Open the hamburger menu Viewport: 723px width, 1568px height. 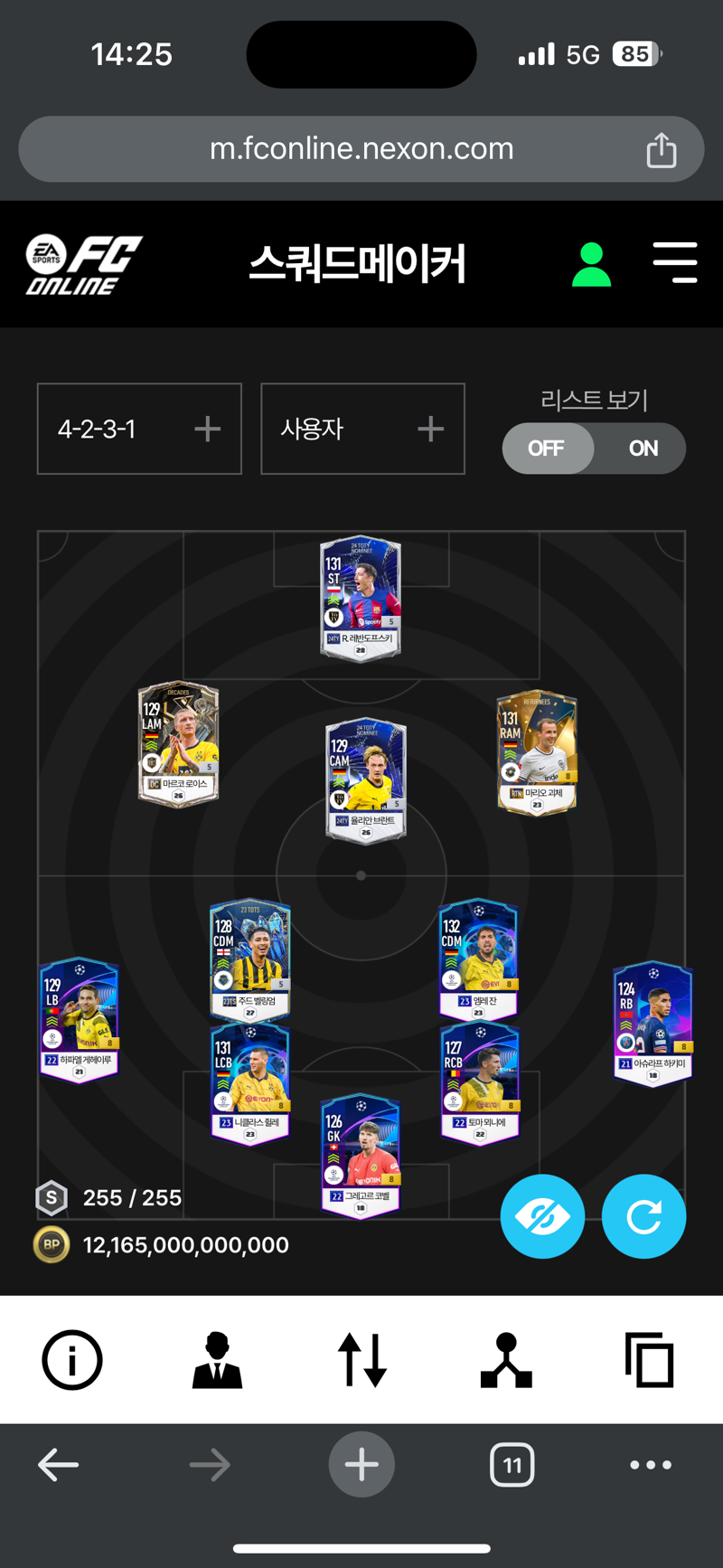pyautogui.click(x=675, y=262)
